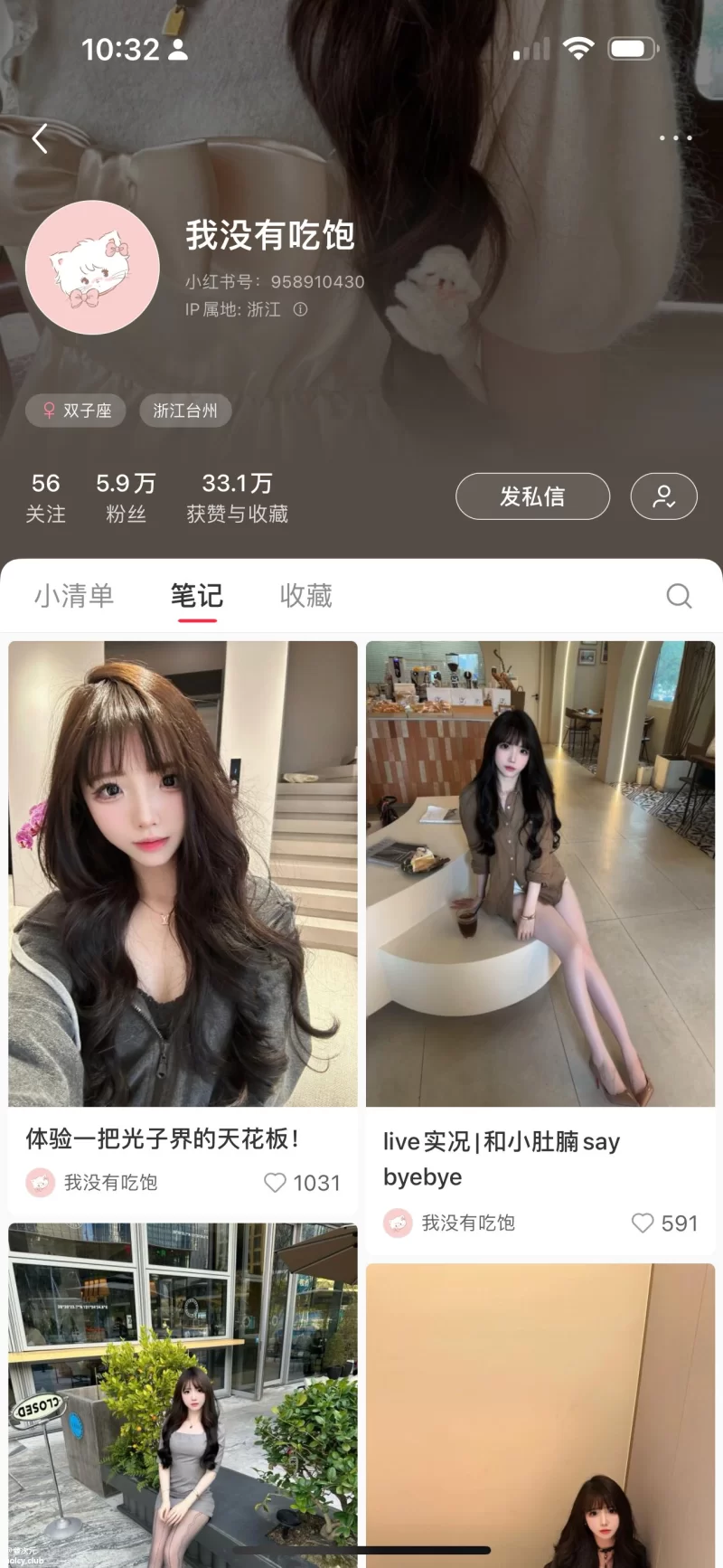Open the note showing the CLOSED sign
Image resolution: width=723 pixels, height=1568 pixels.
(183, 1393)
